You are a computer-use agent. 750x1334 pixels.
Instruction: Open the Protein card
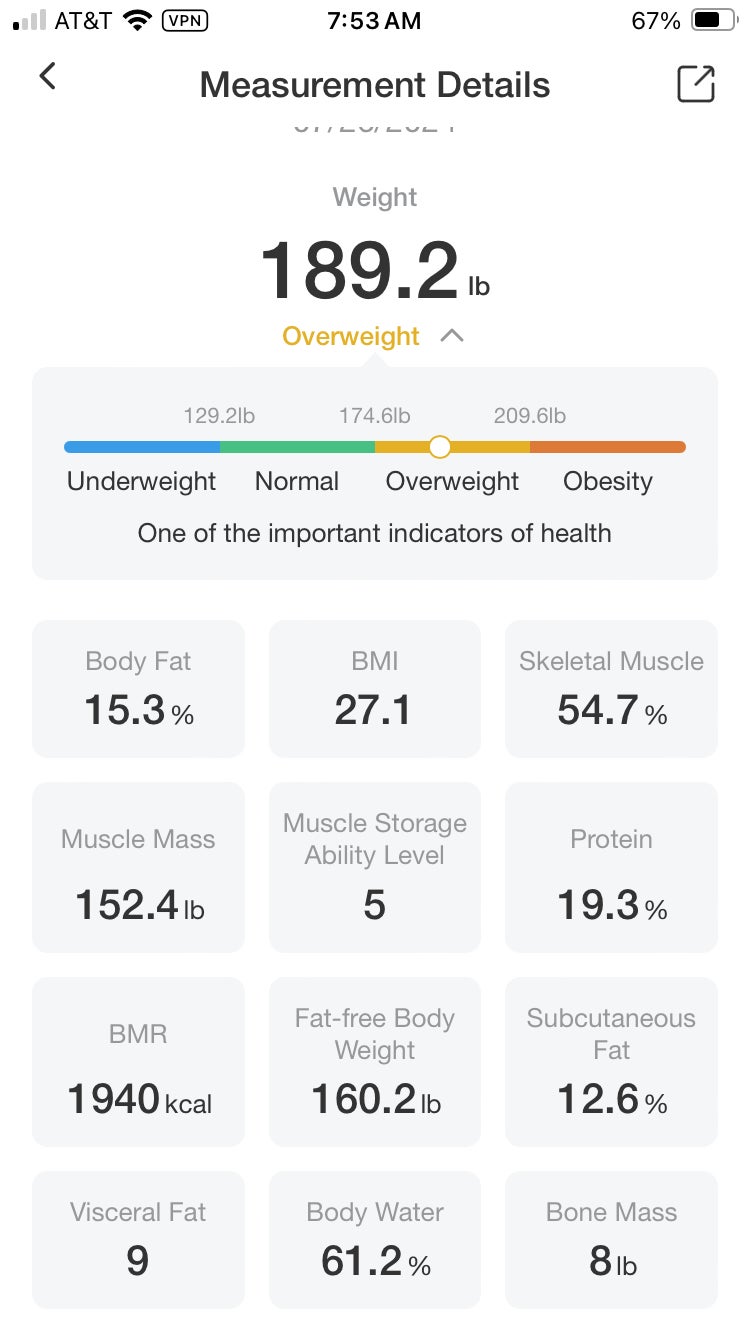(611, 867)
